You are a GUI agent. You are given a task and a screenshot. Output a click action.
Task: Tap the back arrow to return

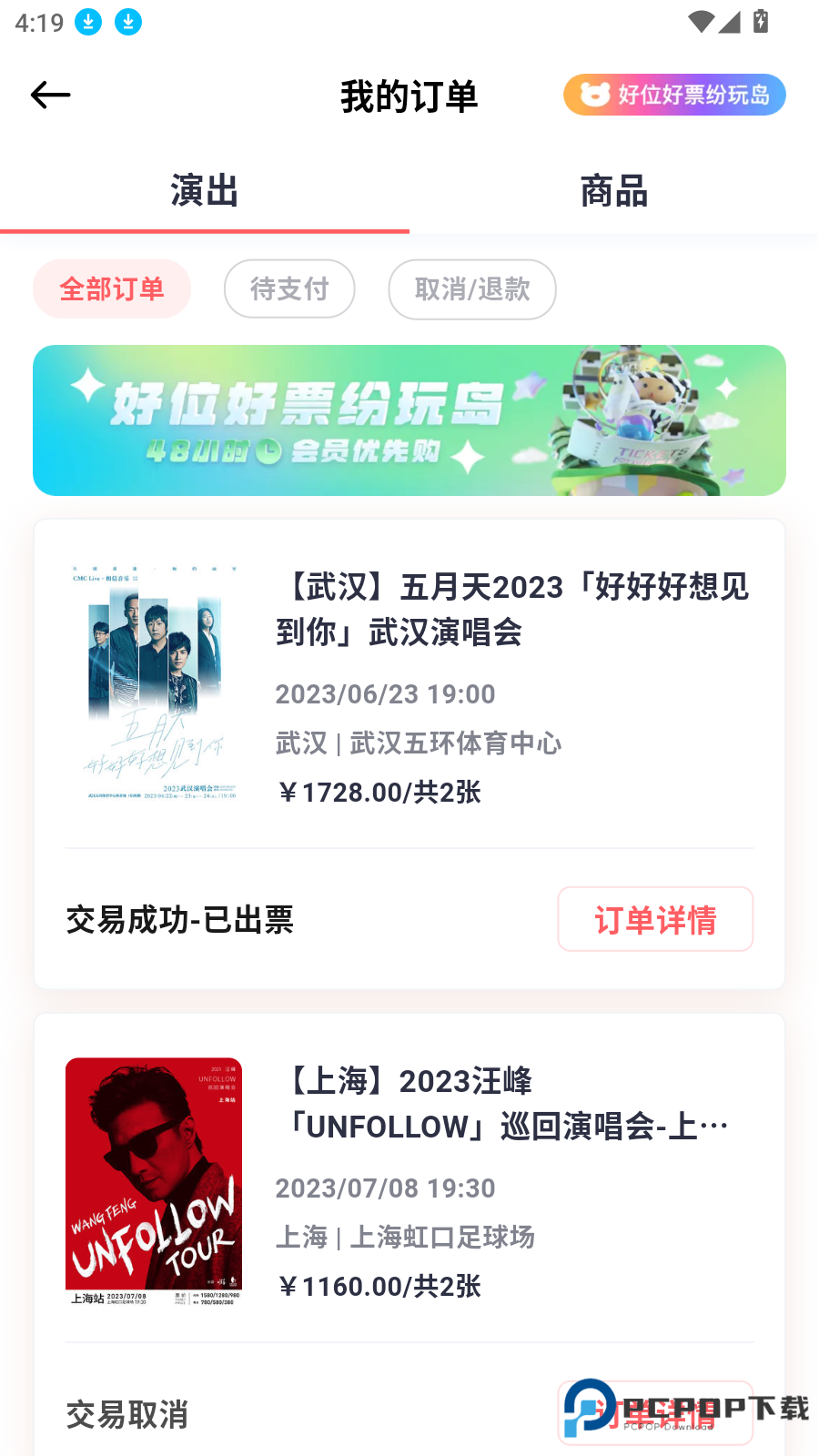point(51,95)
